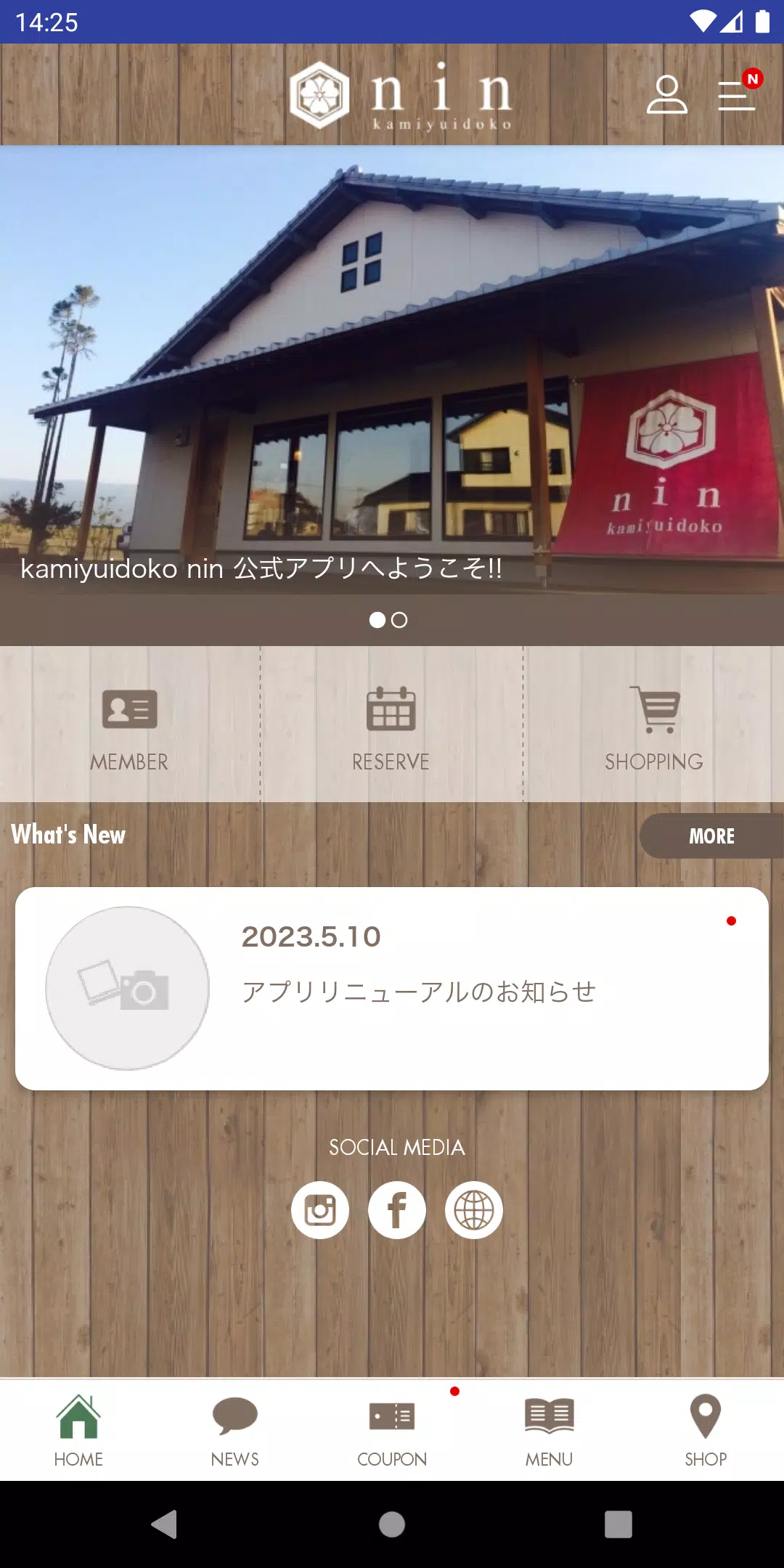Screen dimensions: 784x1568
Task: Open RESERVE to book an appointment
Action: tap(391, 726)
